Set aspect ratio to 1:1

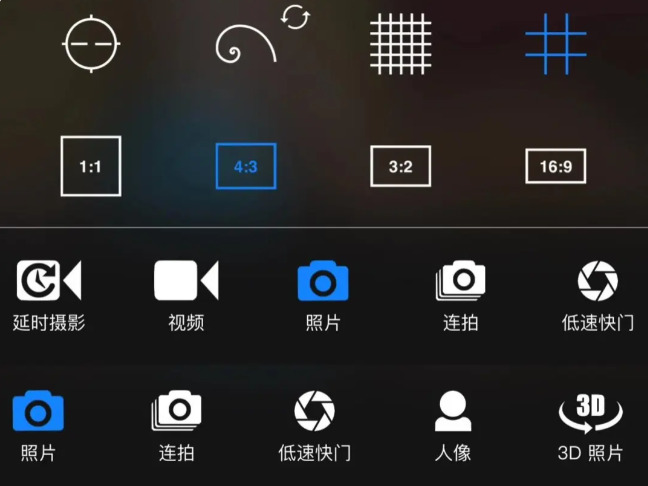point(91,166)
